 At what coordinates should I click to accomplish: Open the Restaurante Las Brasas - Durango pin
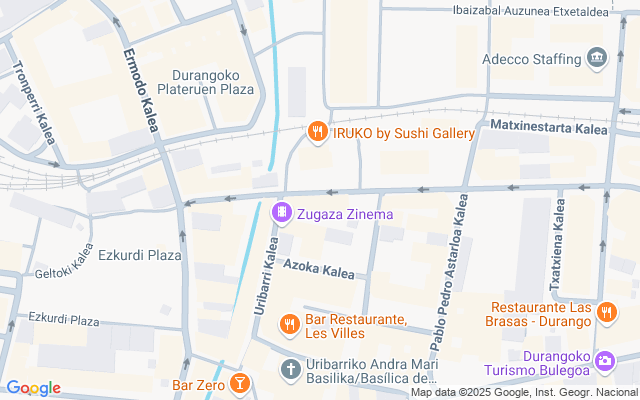click(x=605, y=314)
